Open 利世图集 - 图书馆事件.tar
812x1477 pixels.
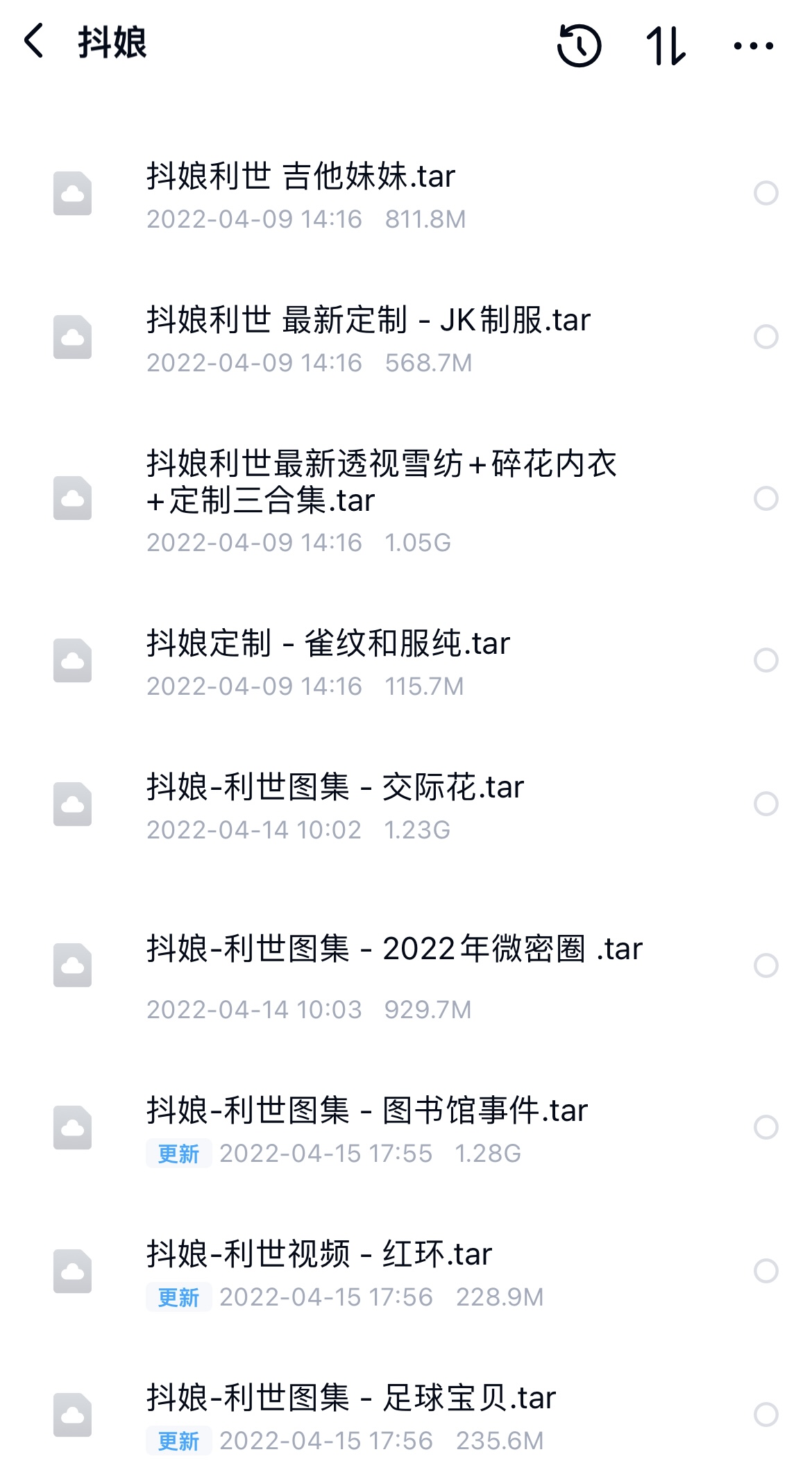point(406,1128)
